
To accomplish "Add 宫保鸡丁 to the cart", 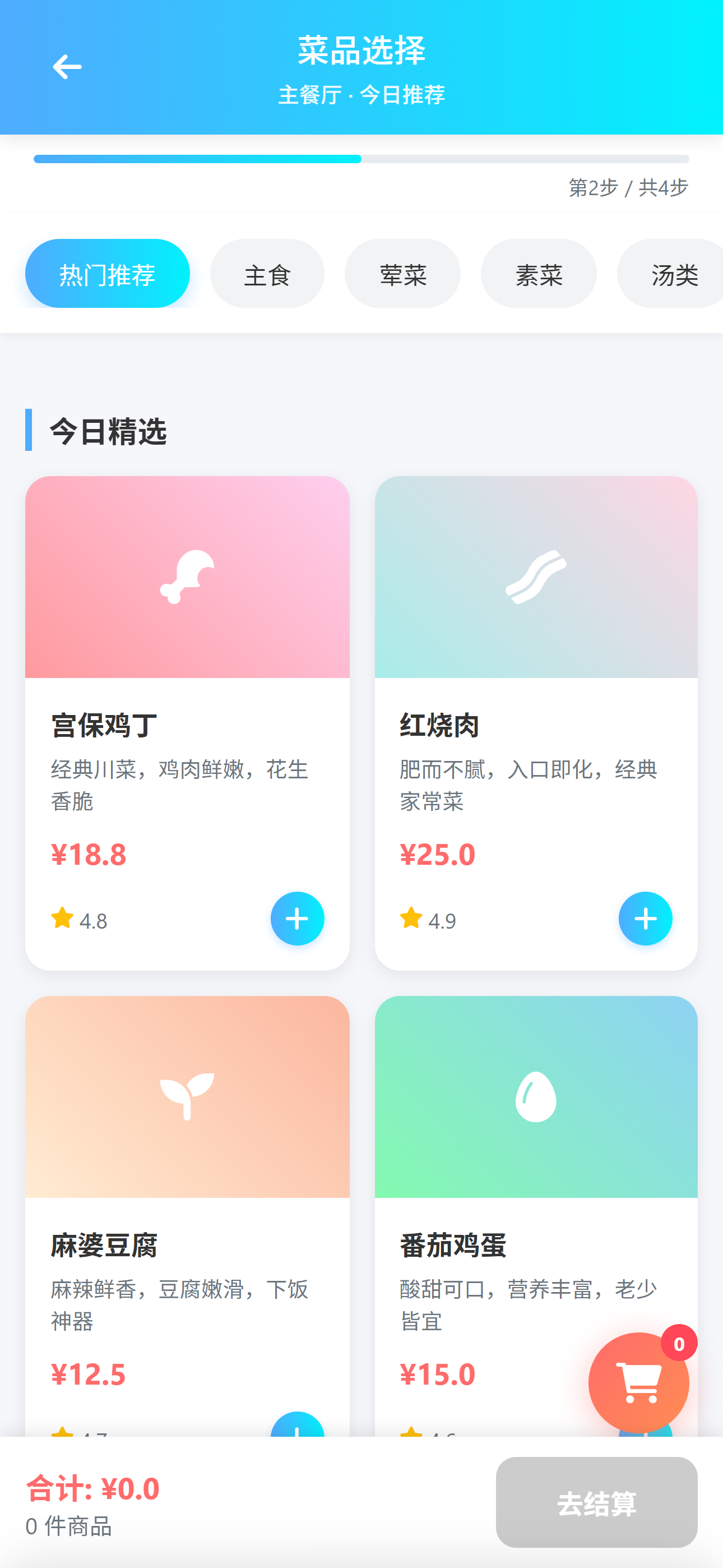I will pyautogui.click(x=297, y=919).
